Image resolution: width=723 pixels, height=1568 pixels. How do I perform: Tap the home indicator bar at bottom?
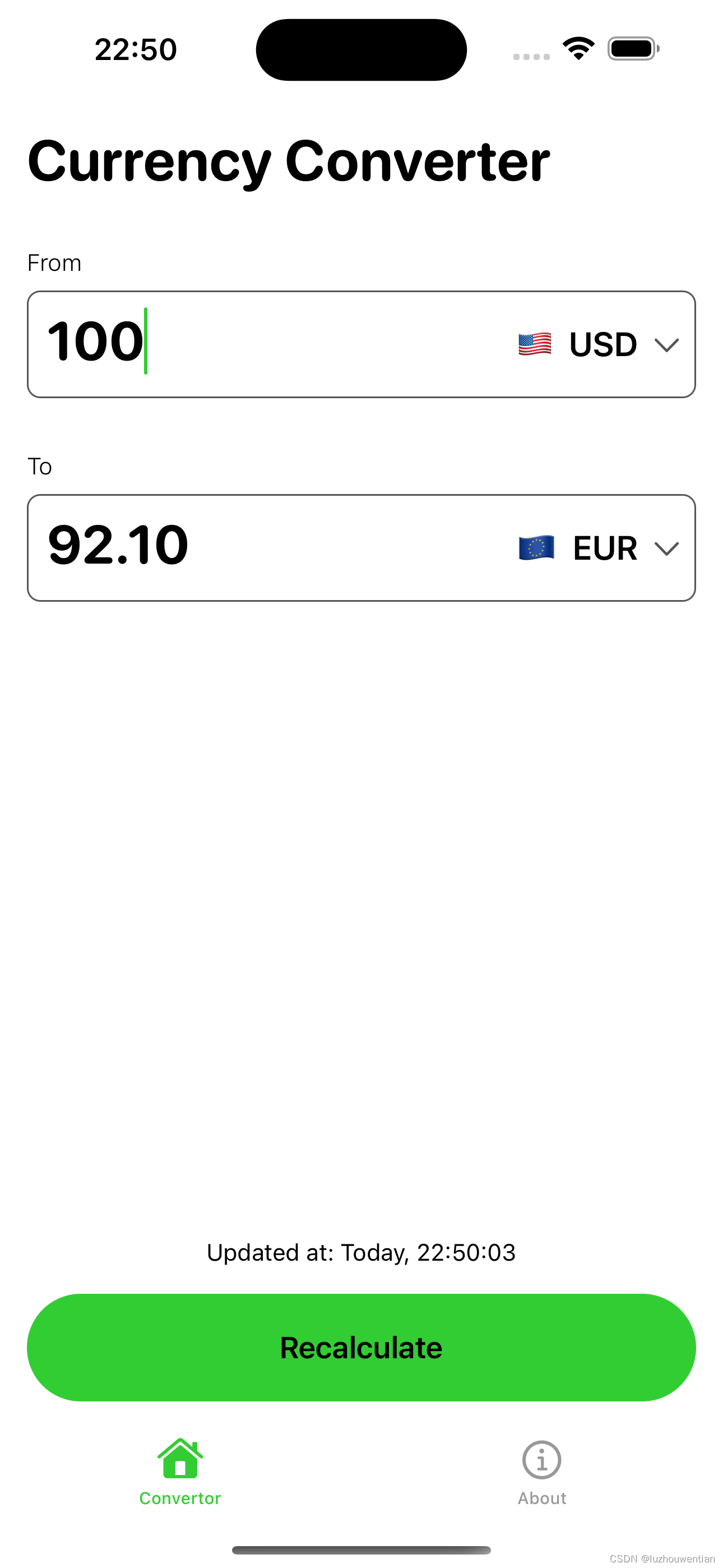(361, 1548)
